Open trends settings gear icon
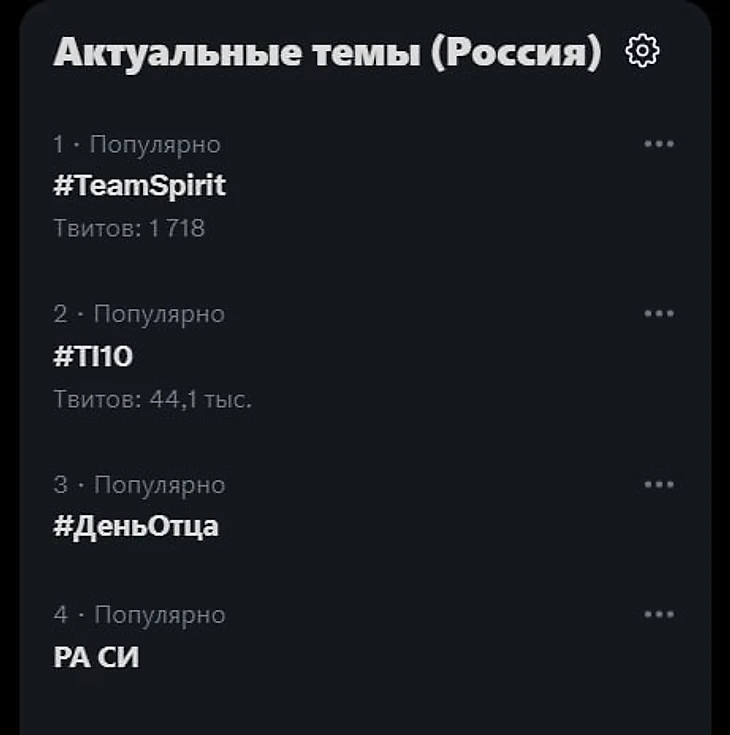Image resolution: width=730 pixels, height=735 pixels. coord(642,51)
